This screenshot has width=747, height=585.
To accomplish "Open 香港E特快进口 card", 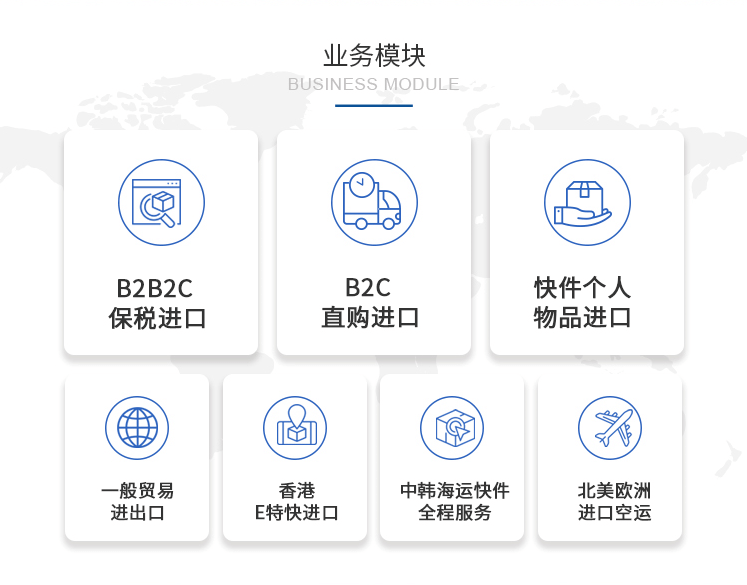I will (x=295, y=458).
